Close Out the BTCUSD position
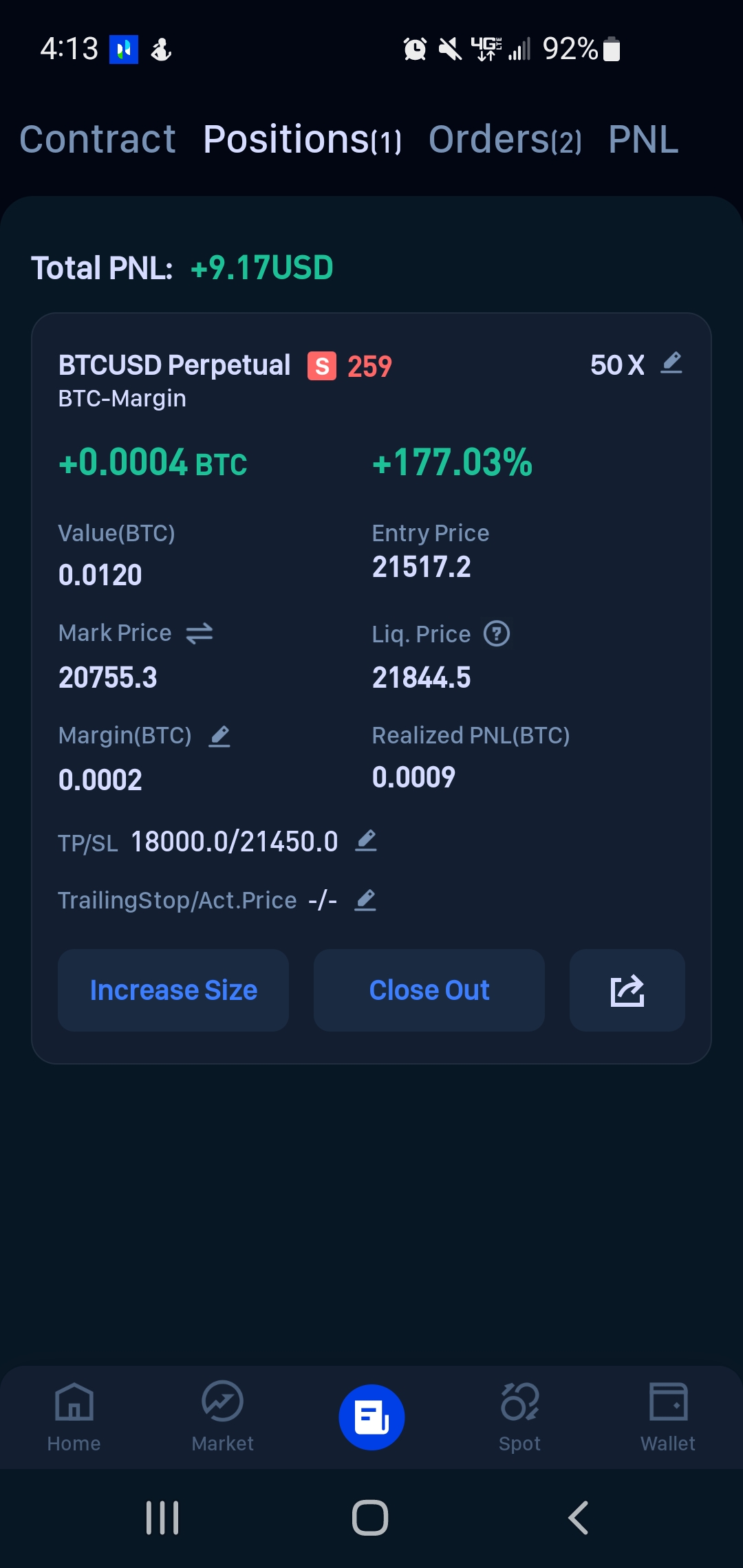743x1568 pixels. pos(429,990)
